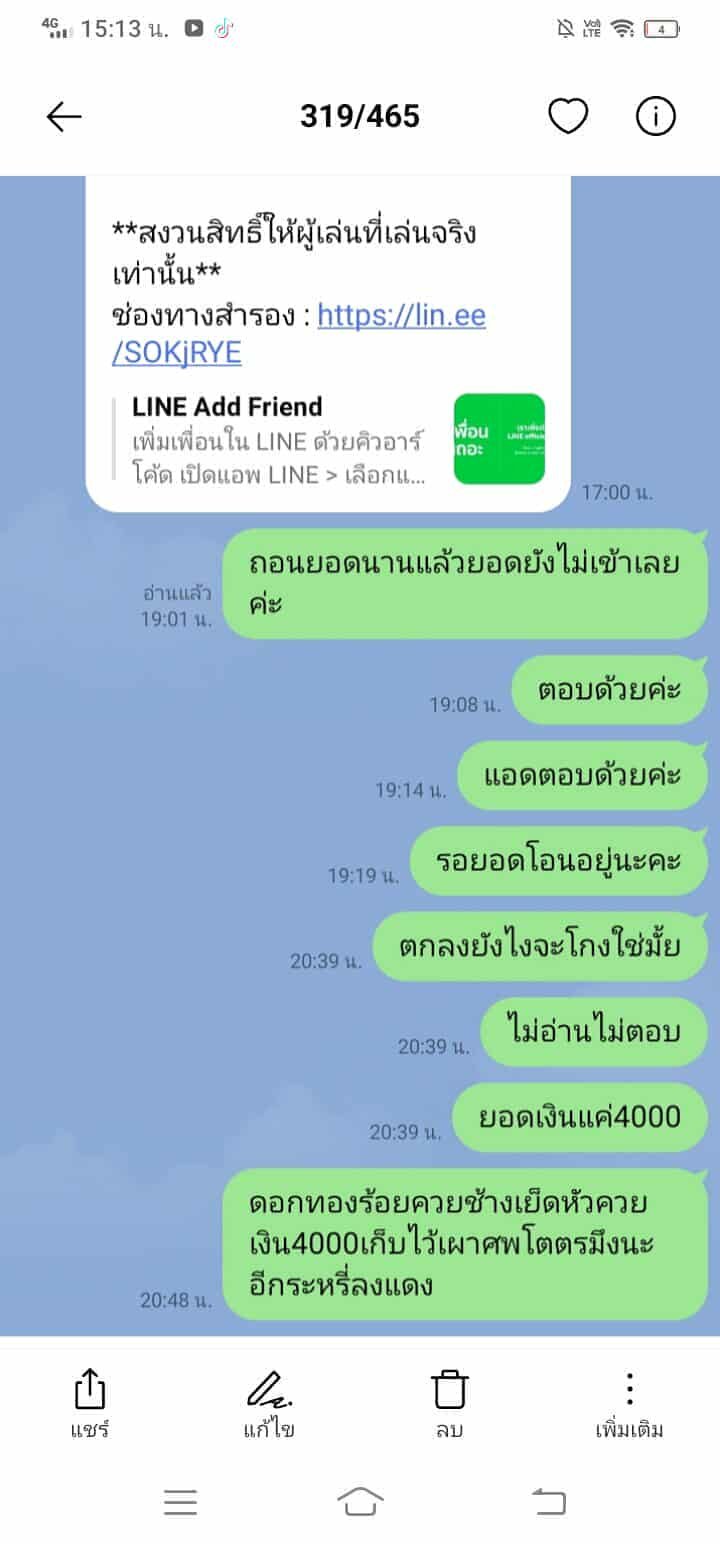720x1544 pixels.
Task: Share this image via แชร์
Action: coord(90,1402)
